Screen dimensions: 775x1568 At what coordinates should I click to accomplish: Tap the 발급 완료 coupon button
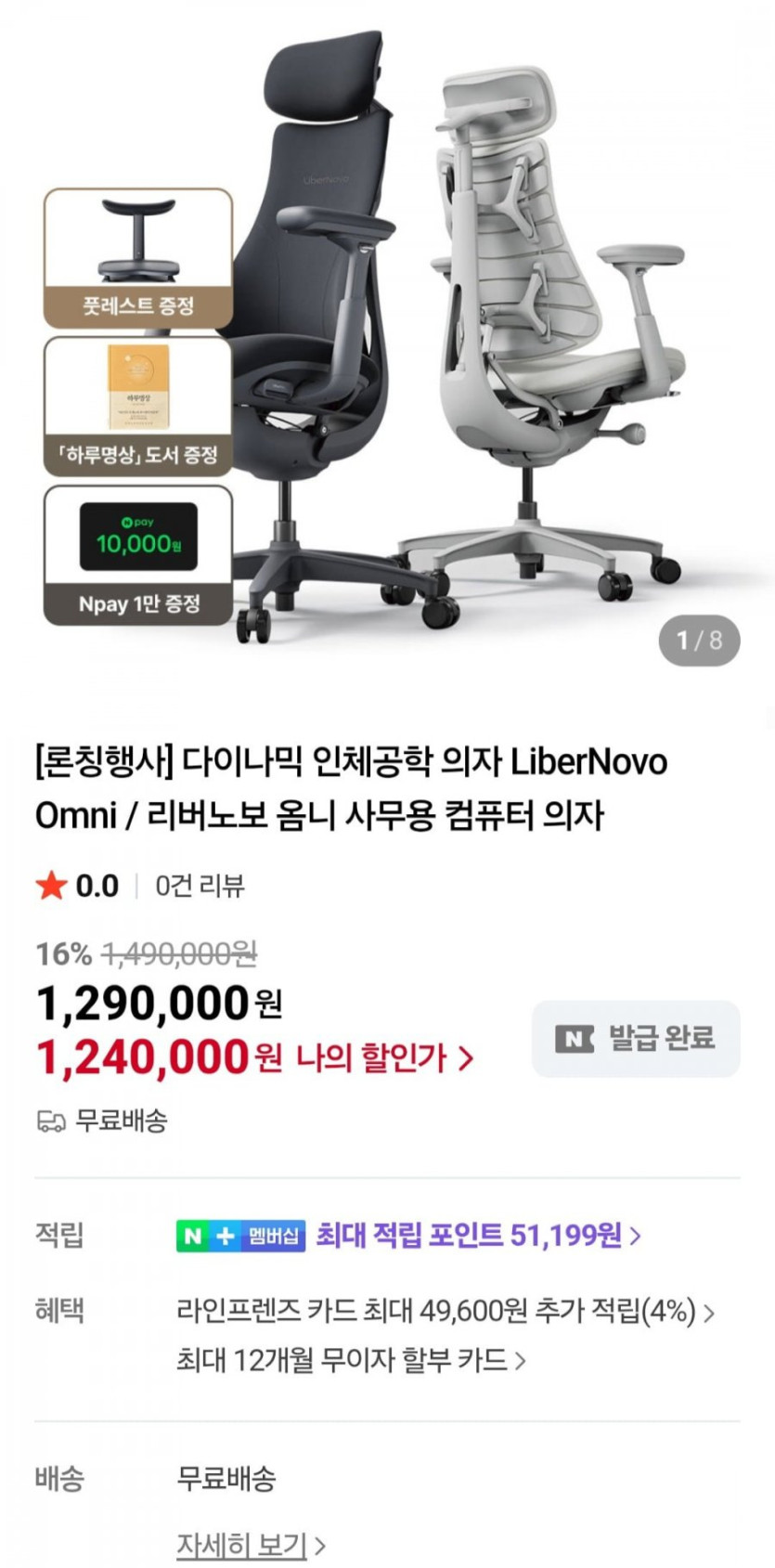point(636,1038)
